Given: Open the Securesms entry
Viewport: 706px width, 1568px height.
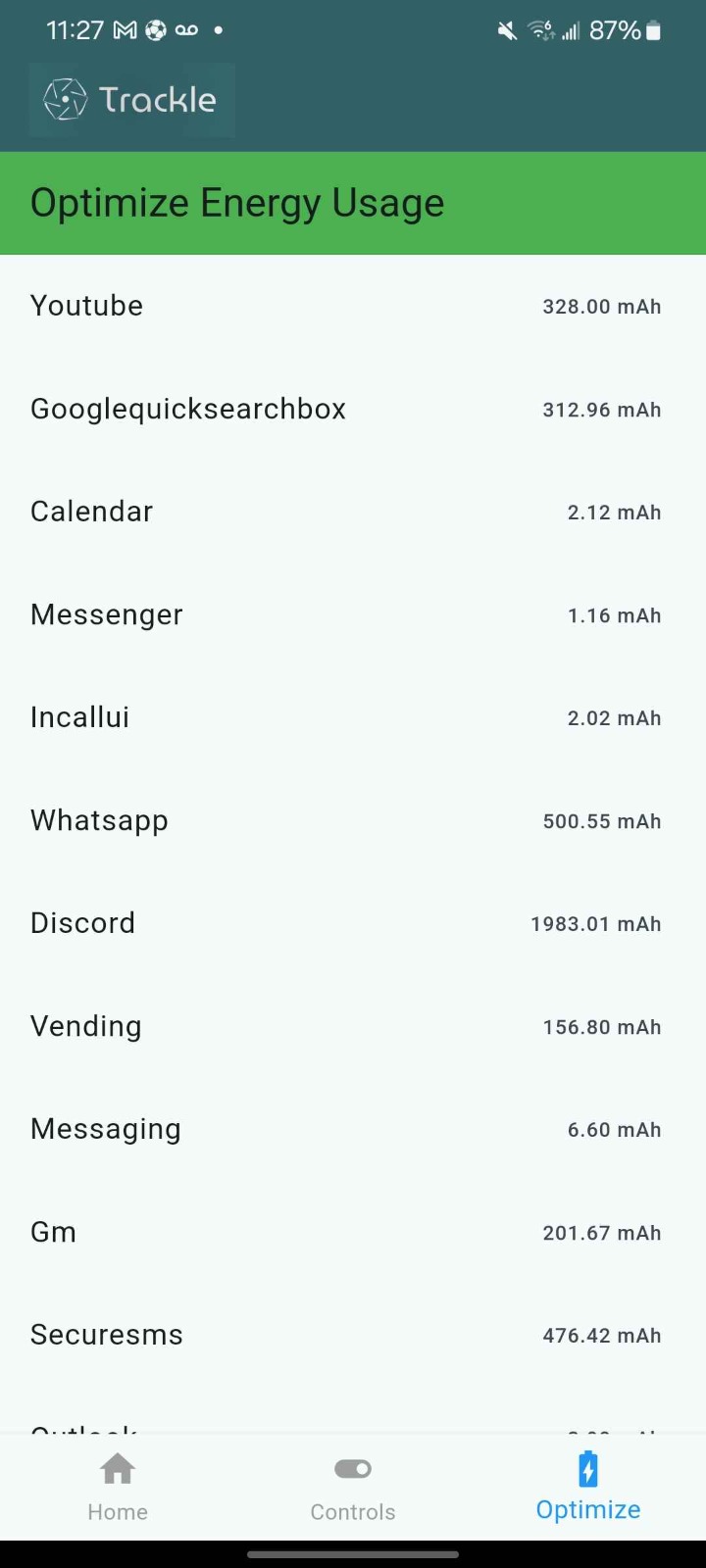Looking at the screenshot, I should coord(353,1335).
